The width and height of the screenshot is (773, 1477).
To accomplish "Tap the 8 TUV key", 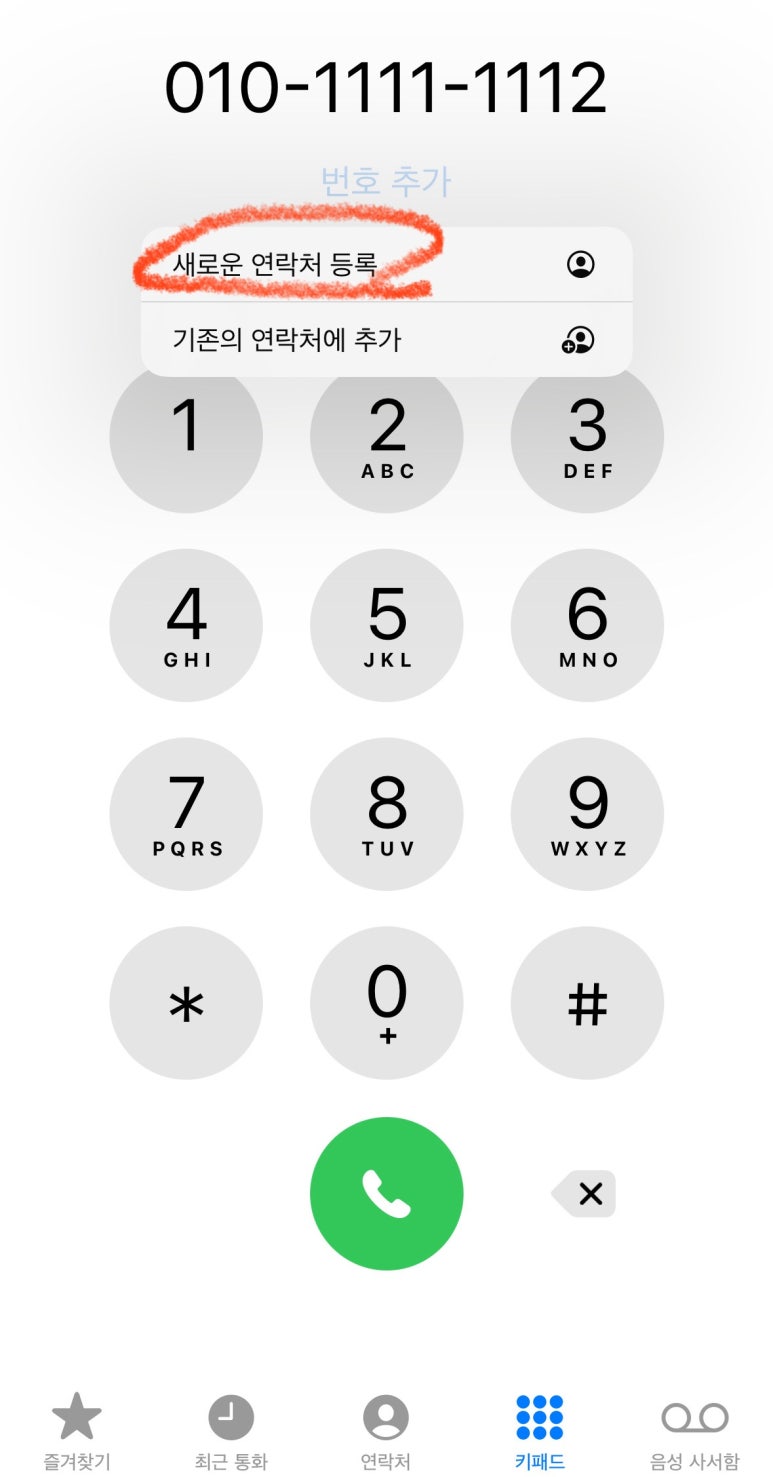I will [387, 815].
